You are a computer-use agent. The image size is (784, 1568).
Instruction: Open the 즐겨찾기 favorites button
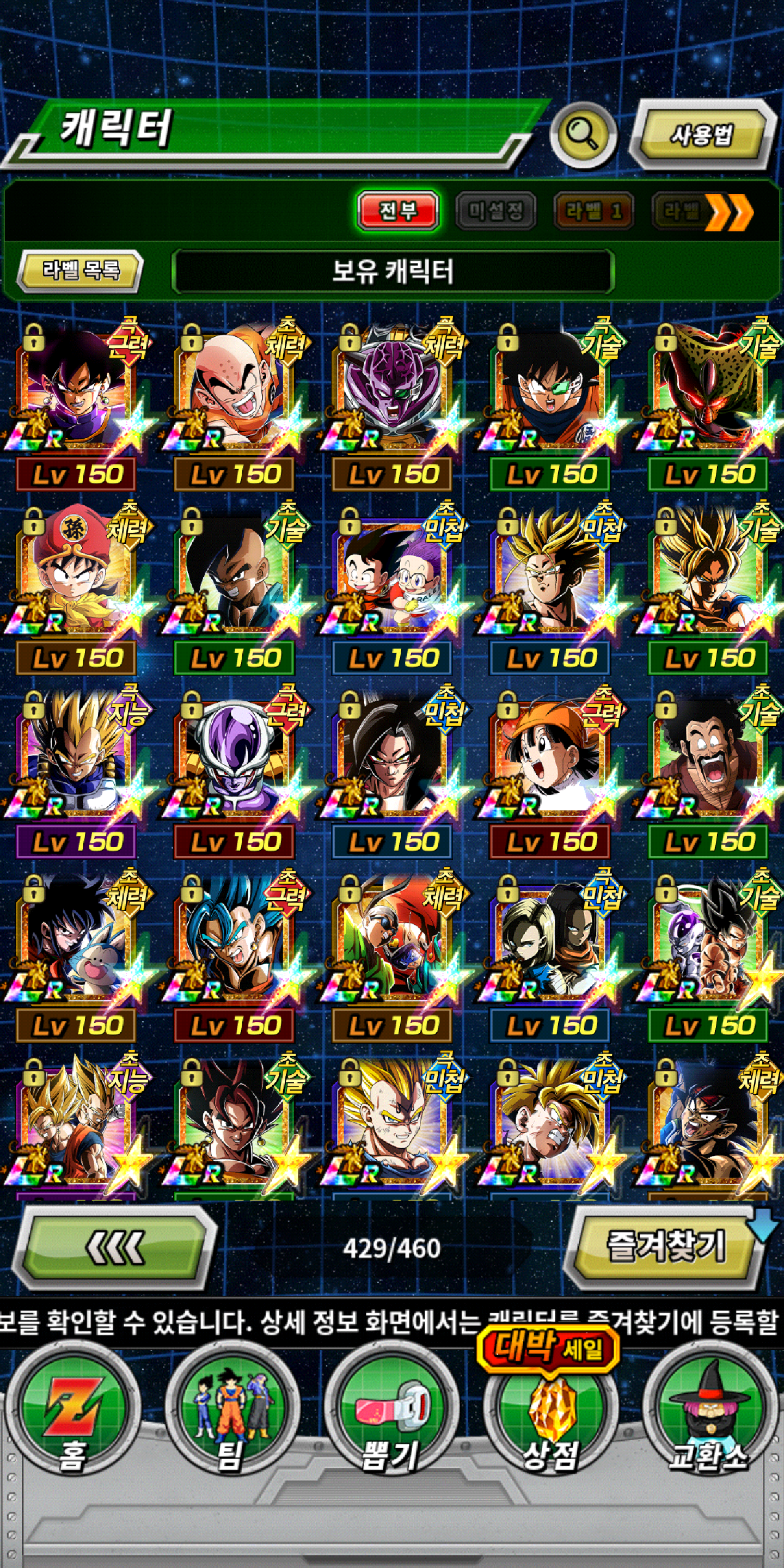[666, 1248]
